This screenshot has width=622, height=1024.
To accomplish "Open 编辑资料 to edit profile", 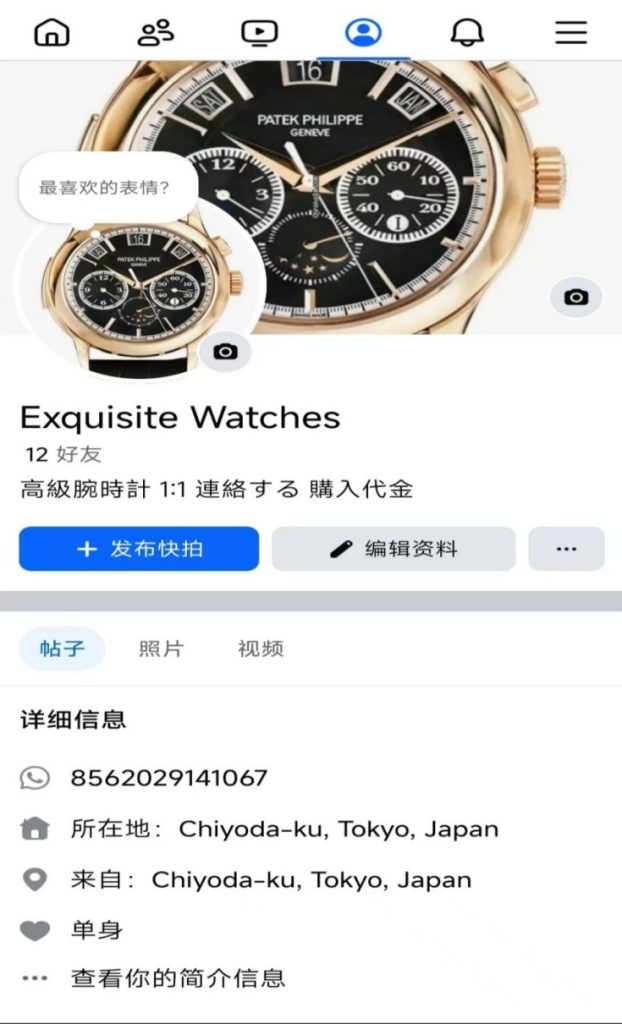I will pyautogui.click(x=394, y=549).
